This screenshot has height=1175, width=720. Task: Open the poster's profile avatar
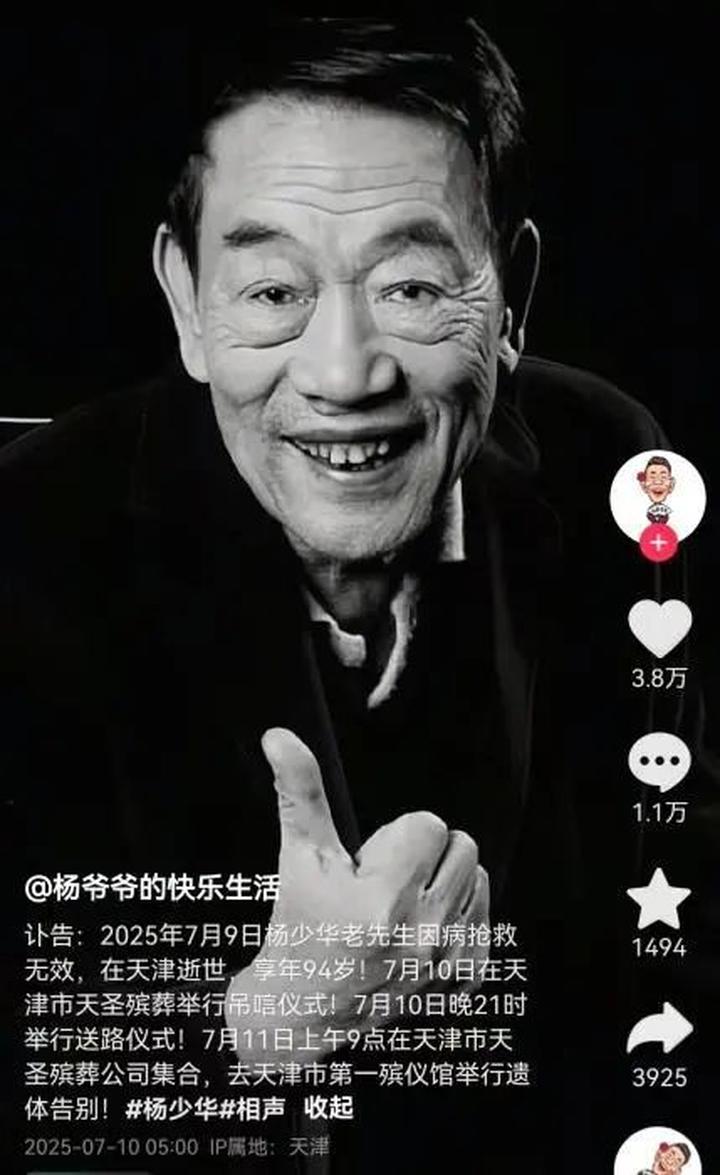657,496
